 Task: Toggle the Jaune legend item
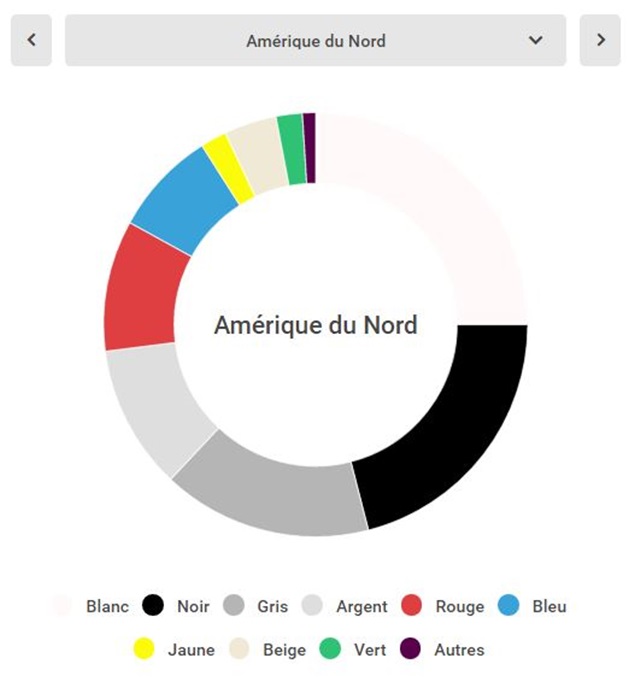pos(175,649)
